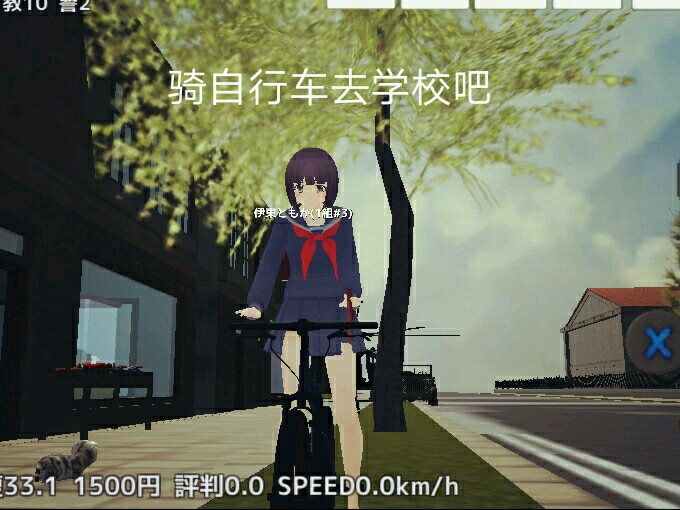Tap the blue X button
680x510 pixels.
(657, 343)
